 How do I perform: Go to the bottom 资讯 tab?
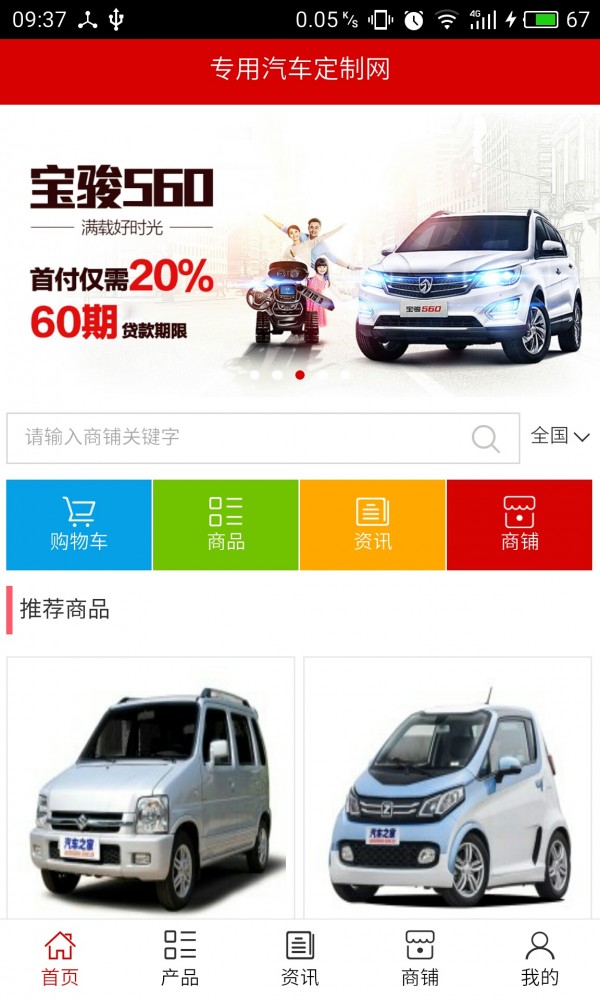pos(300,959)
